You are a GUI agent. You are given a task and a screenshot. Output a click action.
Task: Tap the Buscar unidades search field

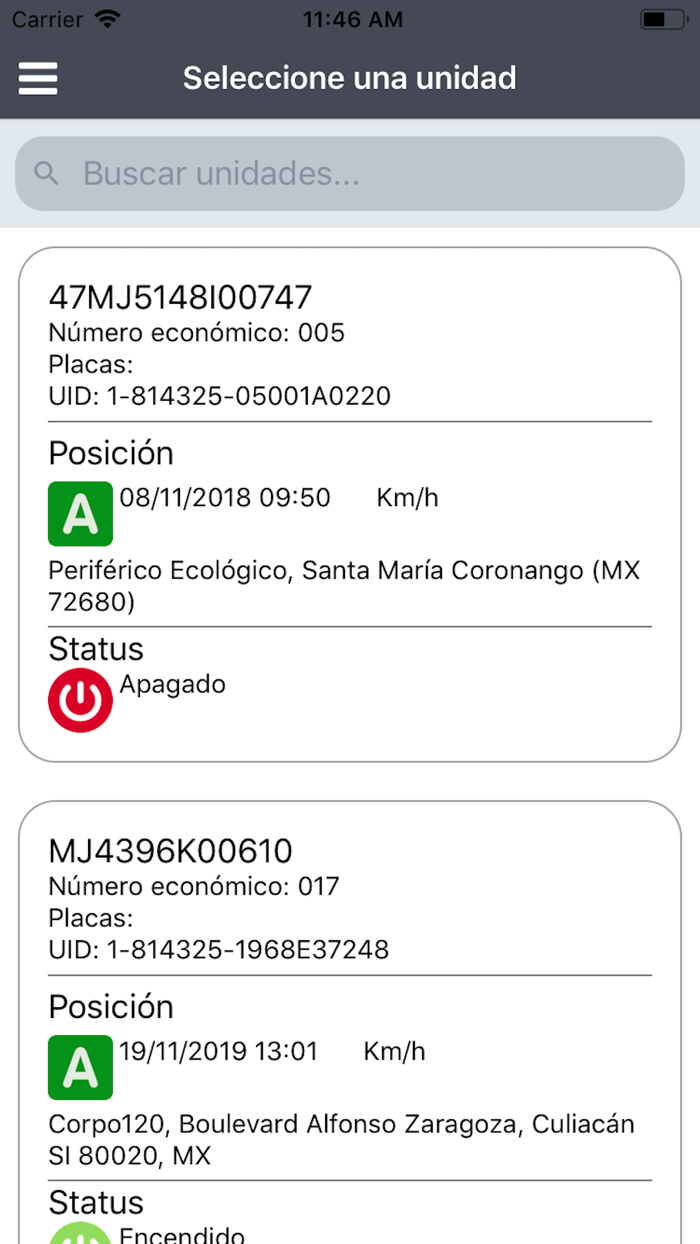[x=350, y=174]
